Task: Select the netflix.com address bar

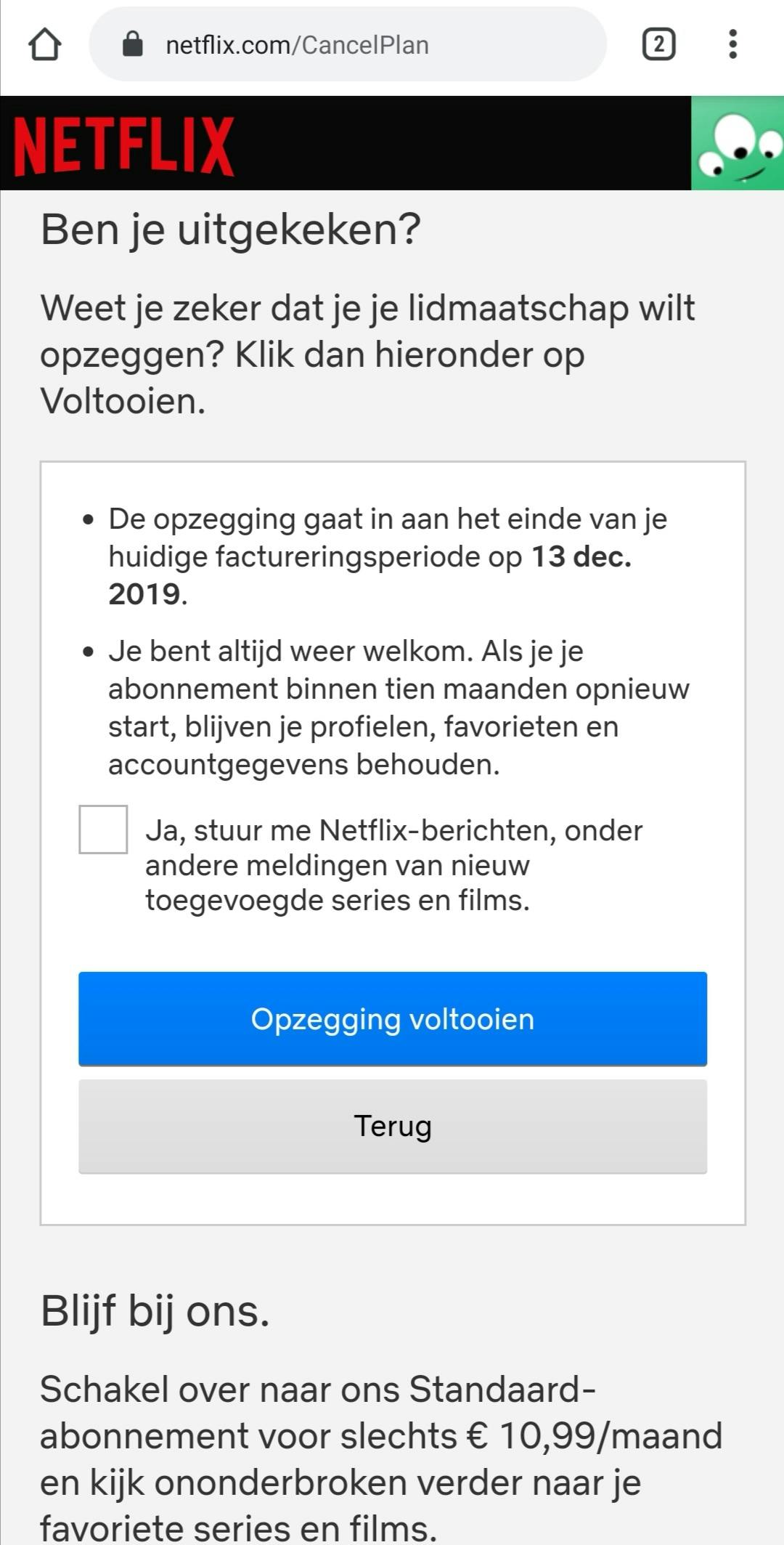Action: click(347, 45)
